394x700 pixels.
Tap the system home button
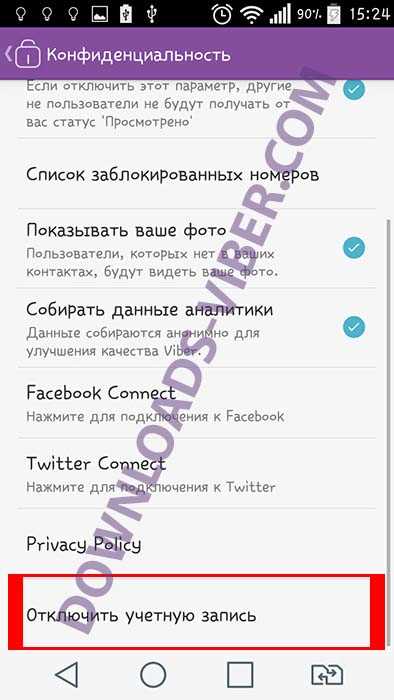click(153, 674)
